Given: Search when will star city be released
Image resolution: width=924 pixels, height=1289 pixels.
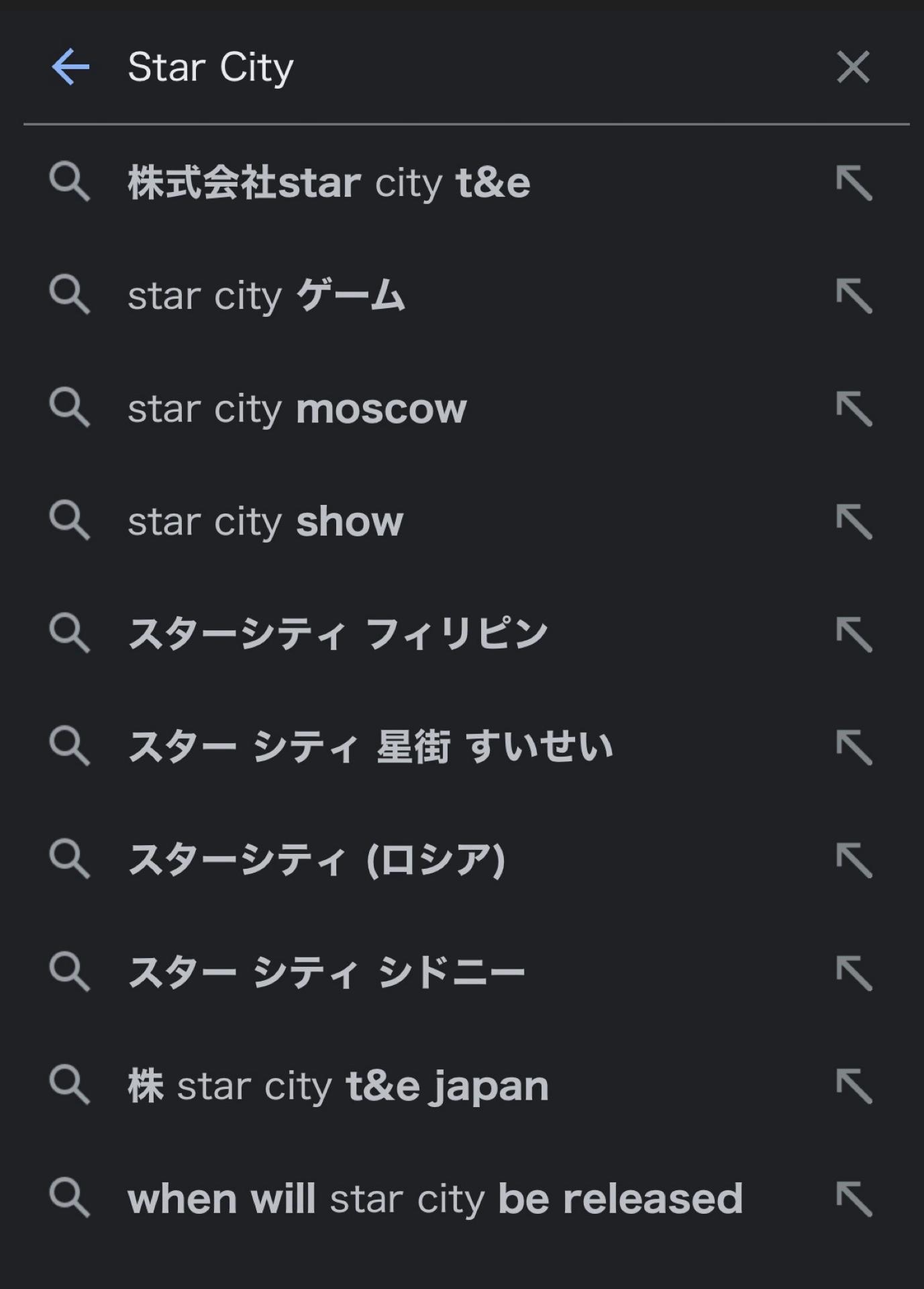Looking at the screenshot, I should (x=435, y=1198).
